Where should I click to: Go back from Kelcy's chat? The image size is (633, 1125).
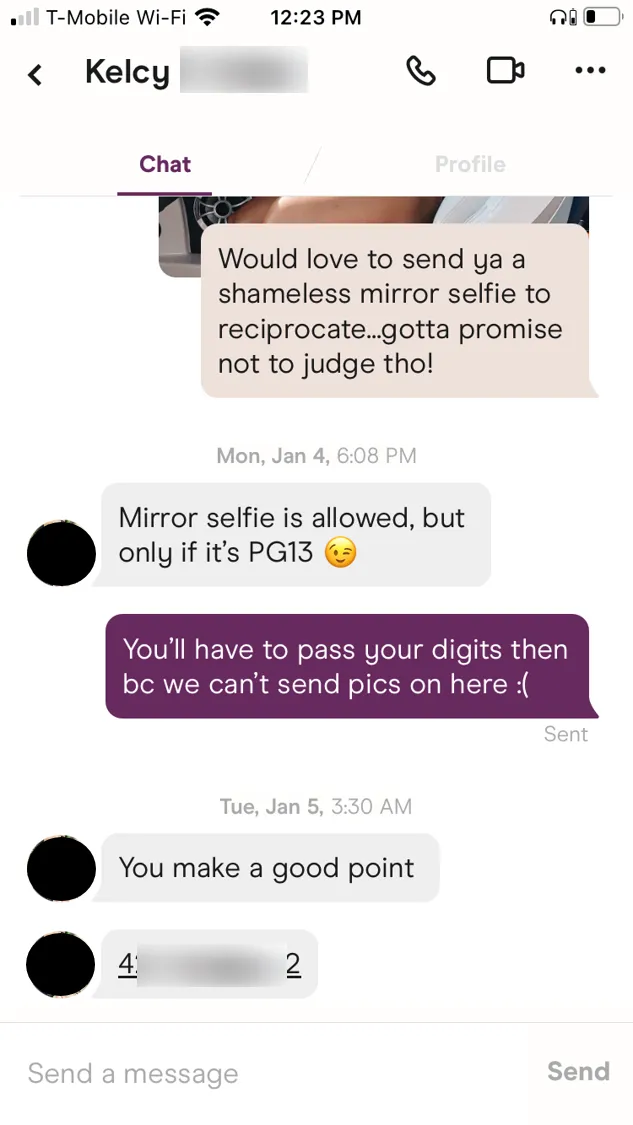pyautogui.click(x=35, y=74)
